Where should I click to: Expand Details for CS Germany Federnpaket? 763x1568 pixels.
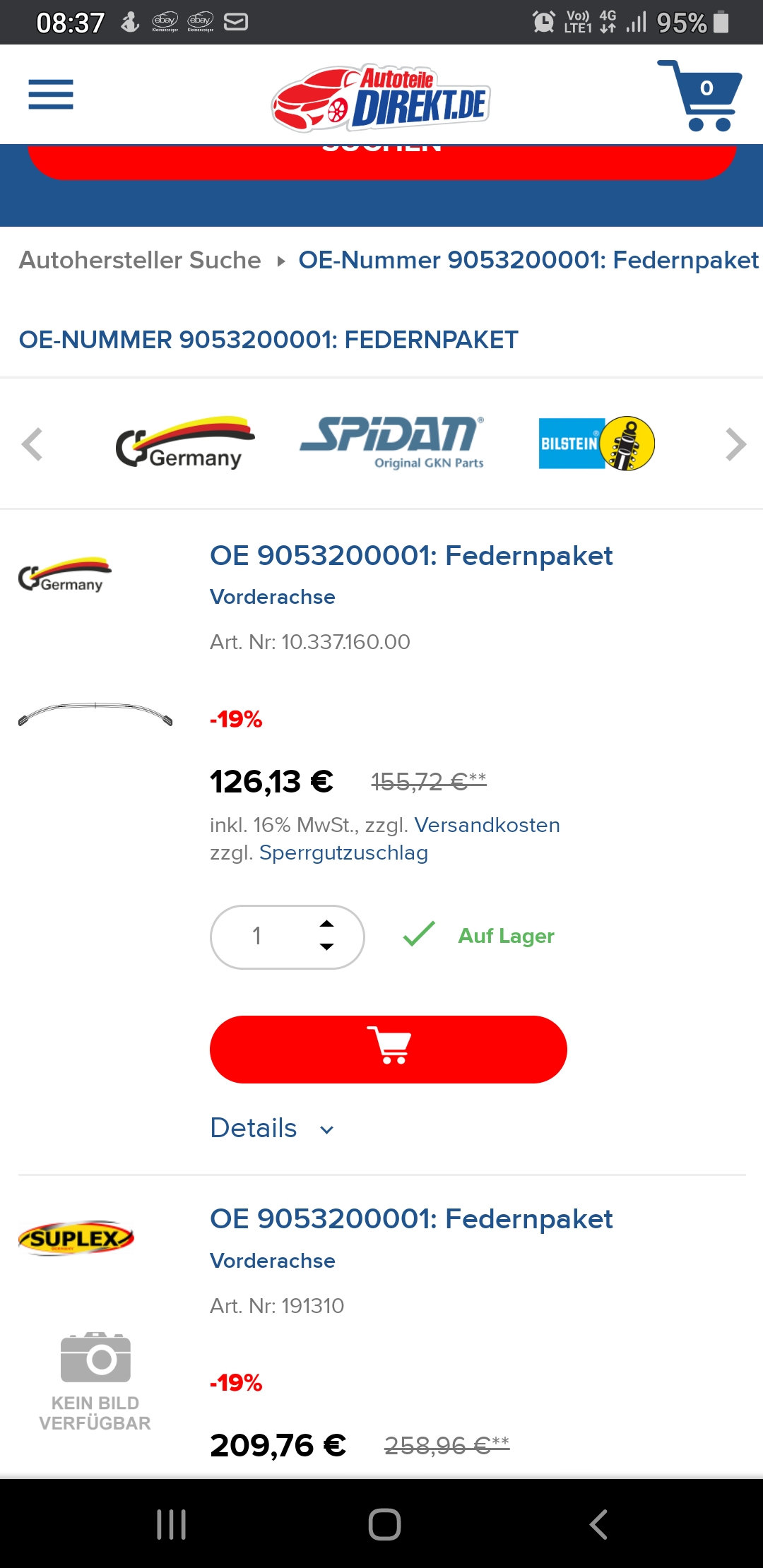click(272, 1128)
